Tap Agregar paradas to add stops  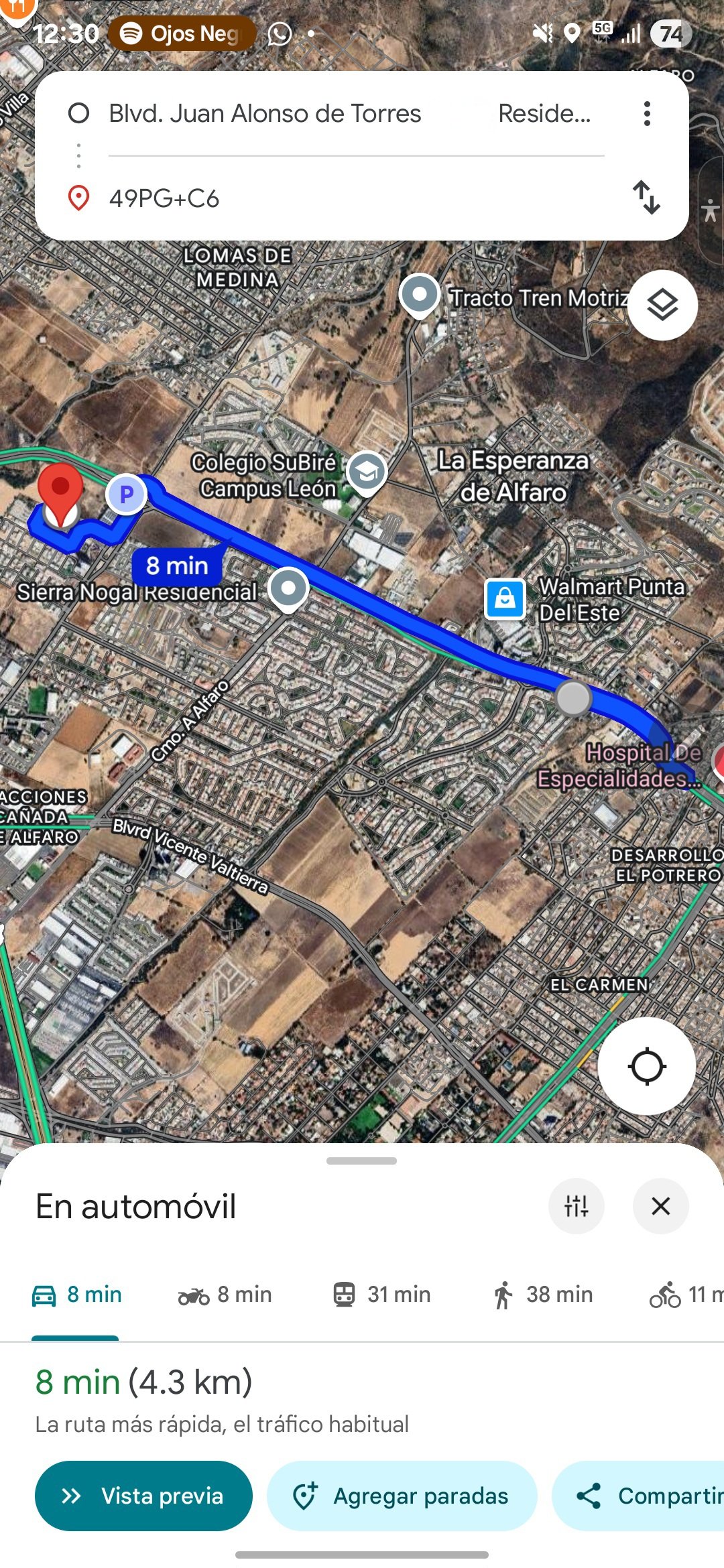[x=402, y=1496]
